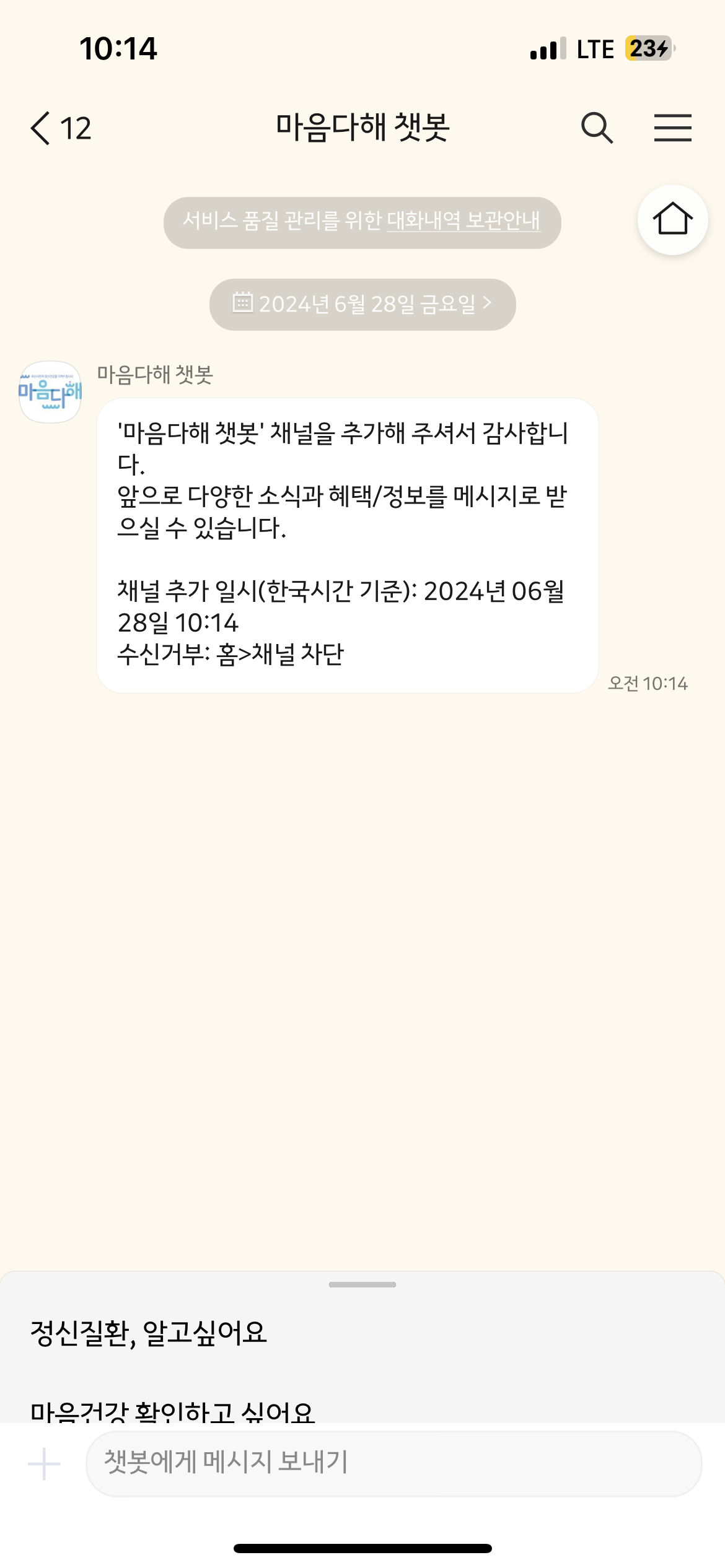Tap the plus attachment icon

(x=44, y=1464)
